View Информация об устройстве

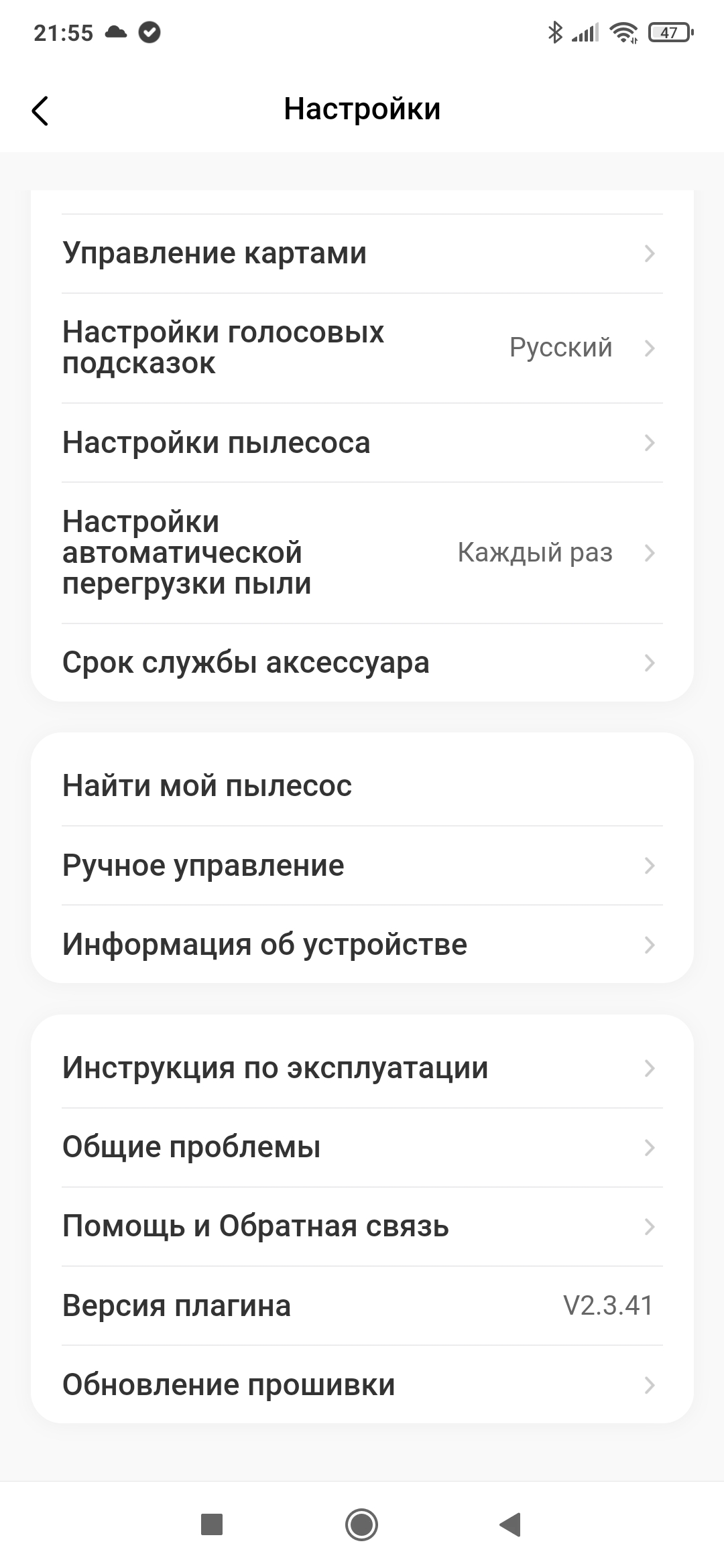(362, 945)
